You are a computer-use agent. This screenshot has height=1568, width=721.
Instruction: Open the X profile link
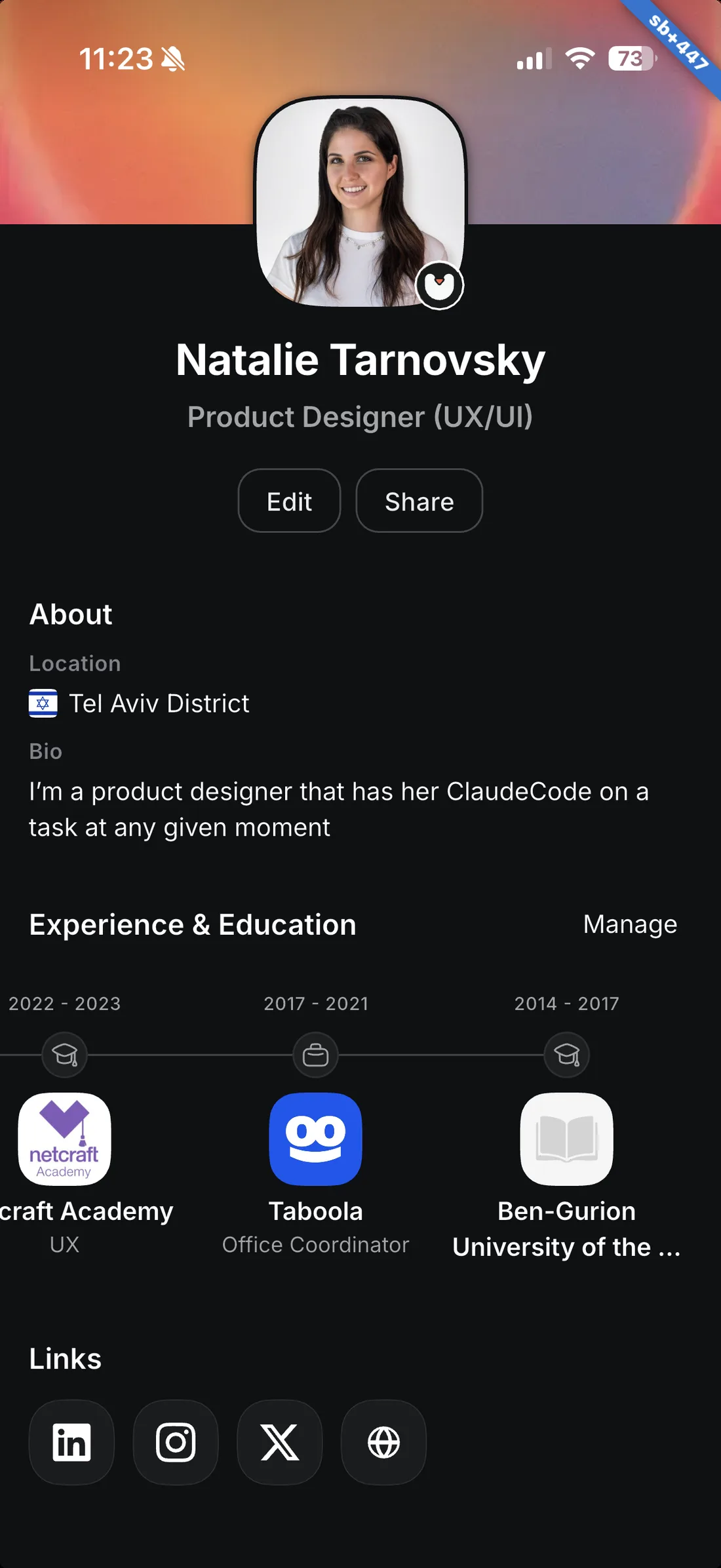pos(280,1442)
